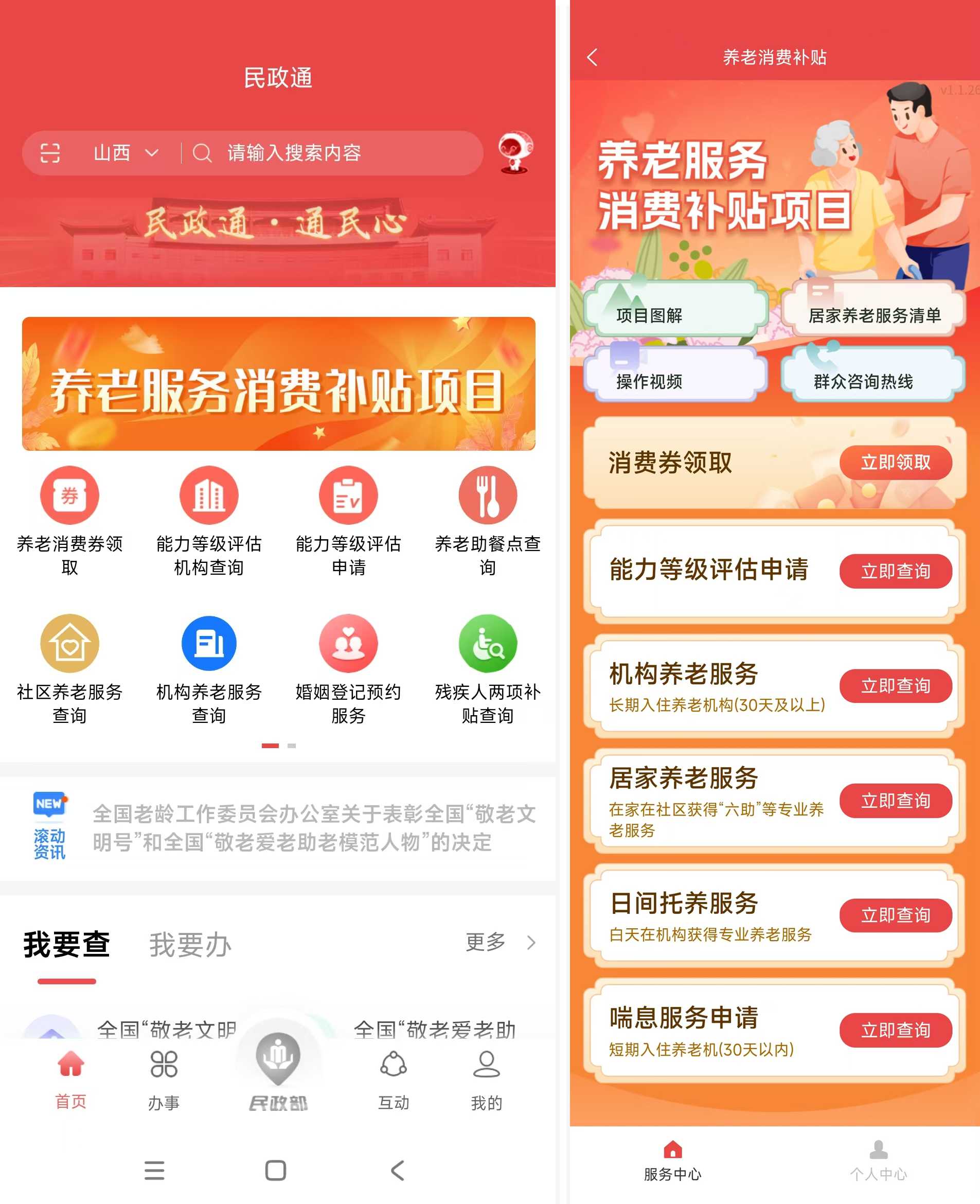Viewport: 980px width, 1204px height.
Task: Open 残疾人两项补贴查询
Action: pos(487,668)
